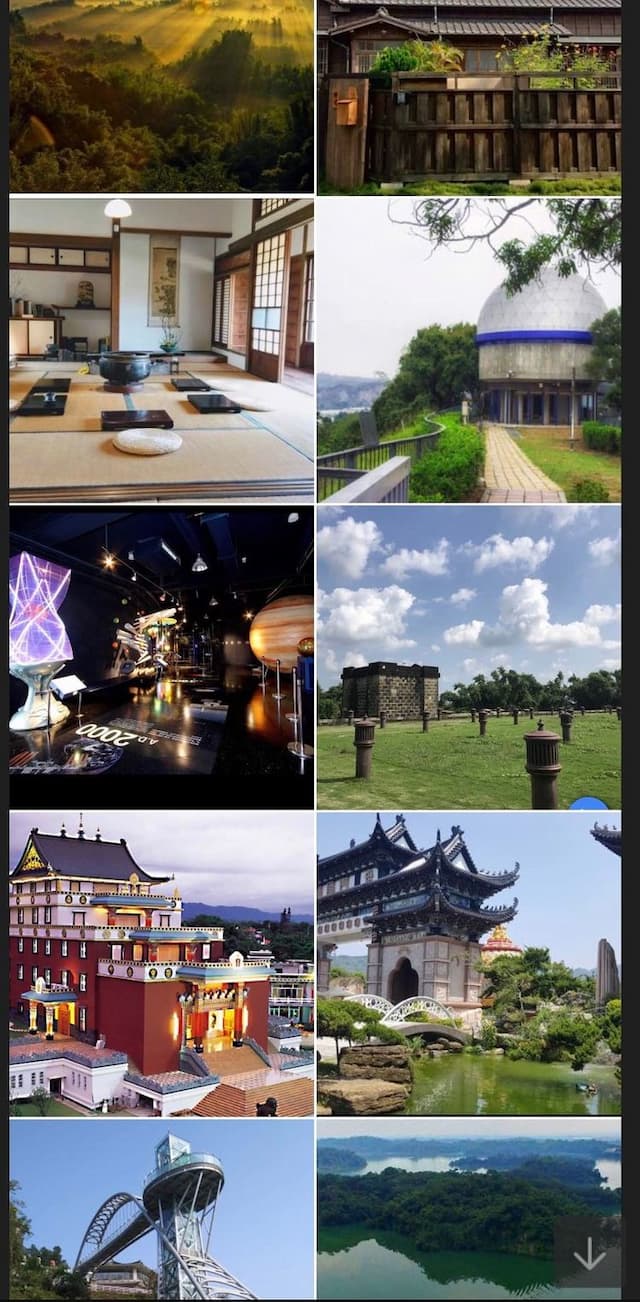This screenshot has height=1302, width=640.
Task: View the steel observation tower photo
Action: (161, 1209)
